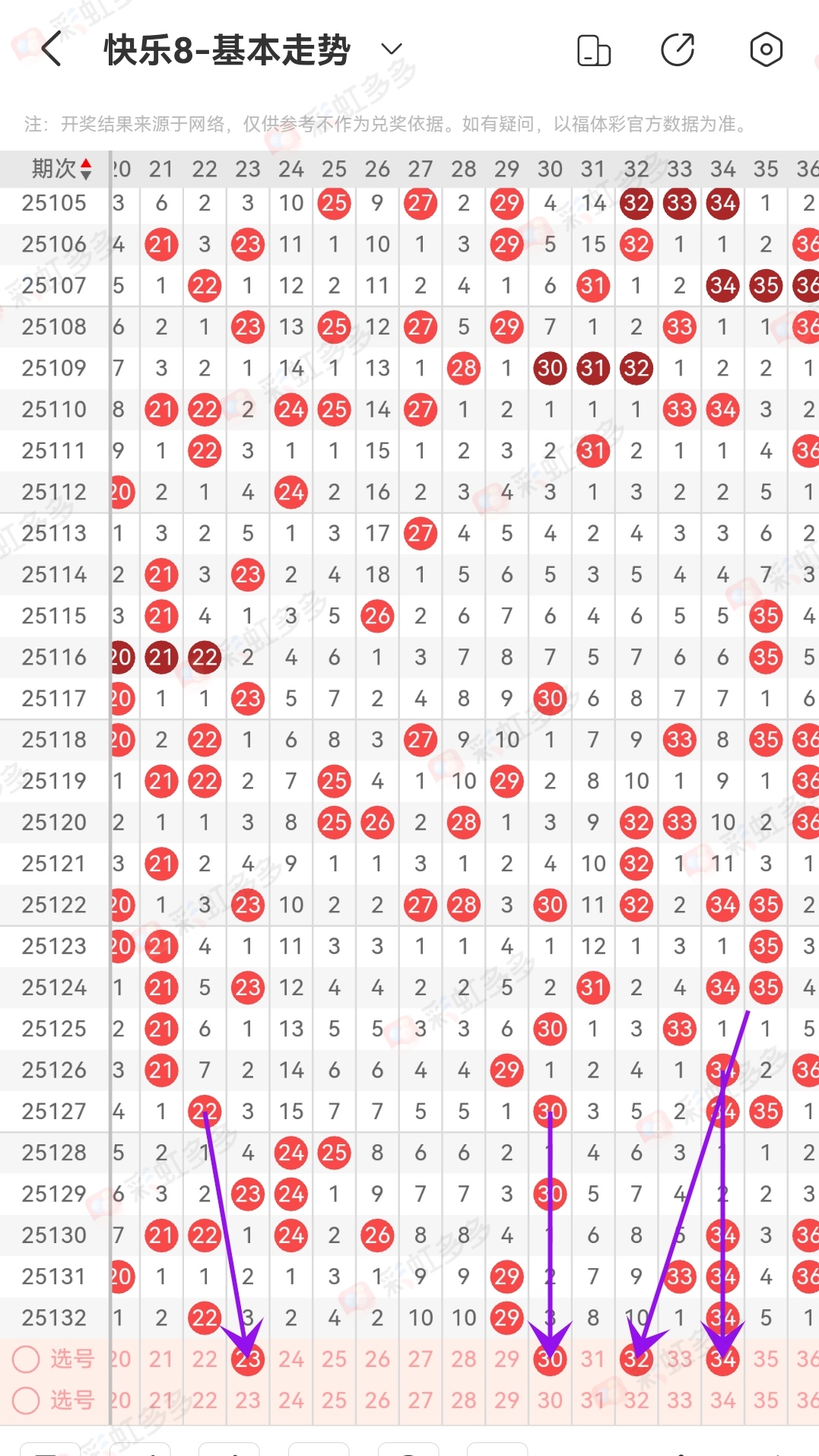Open the hexagon settings icon
Viewport: 819px width, 1456px height.
(765, 50)
